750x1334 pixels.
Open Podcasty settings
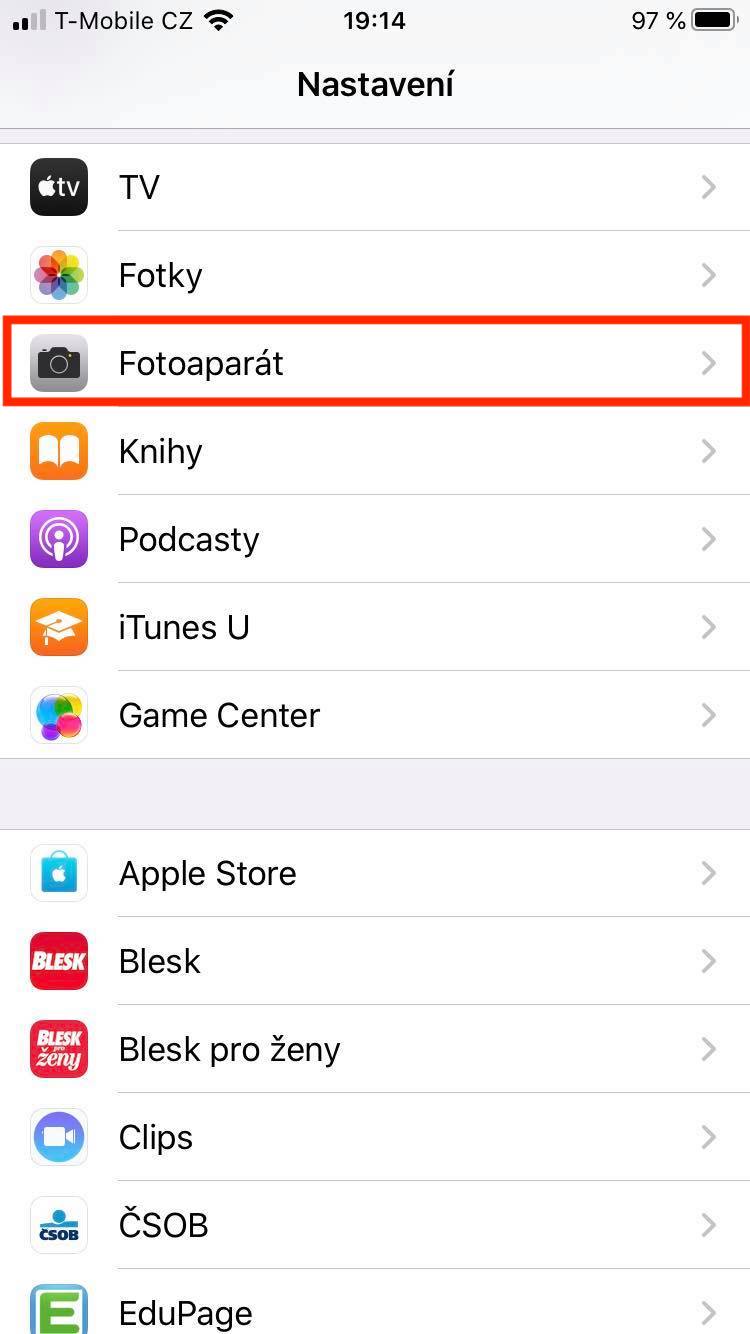[375, 539]
